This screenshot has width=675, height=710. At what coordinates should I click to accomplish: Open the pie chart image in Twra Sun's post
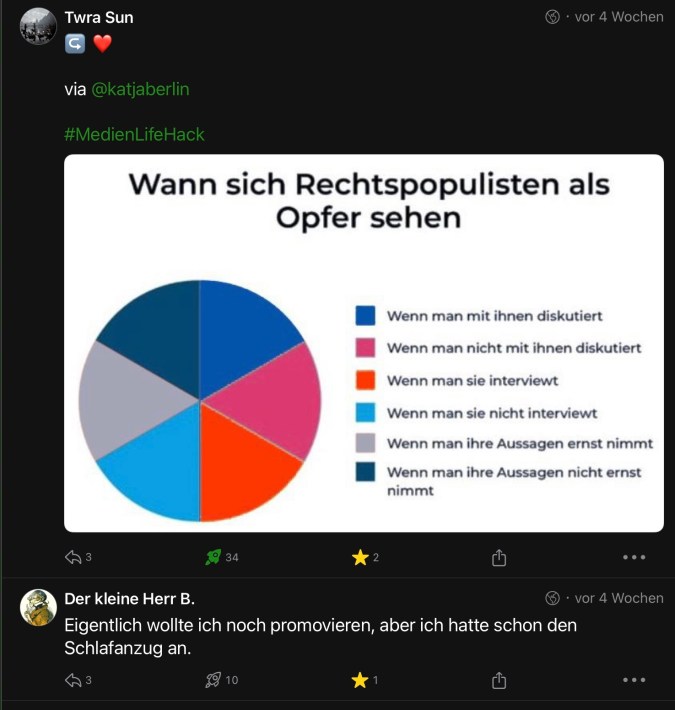(x=364, y=343)
